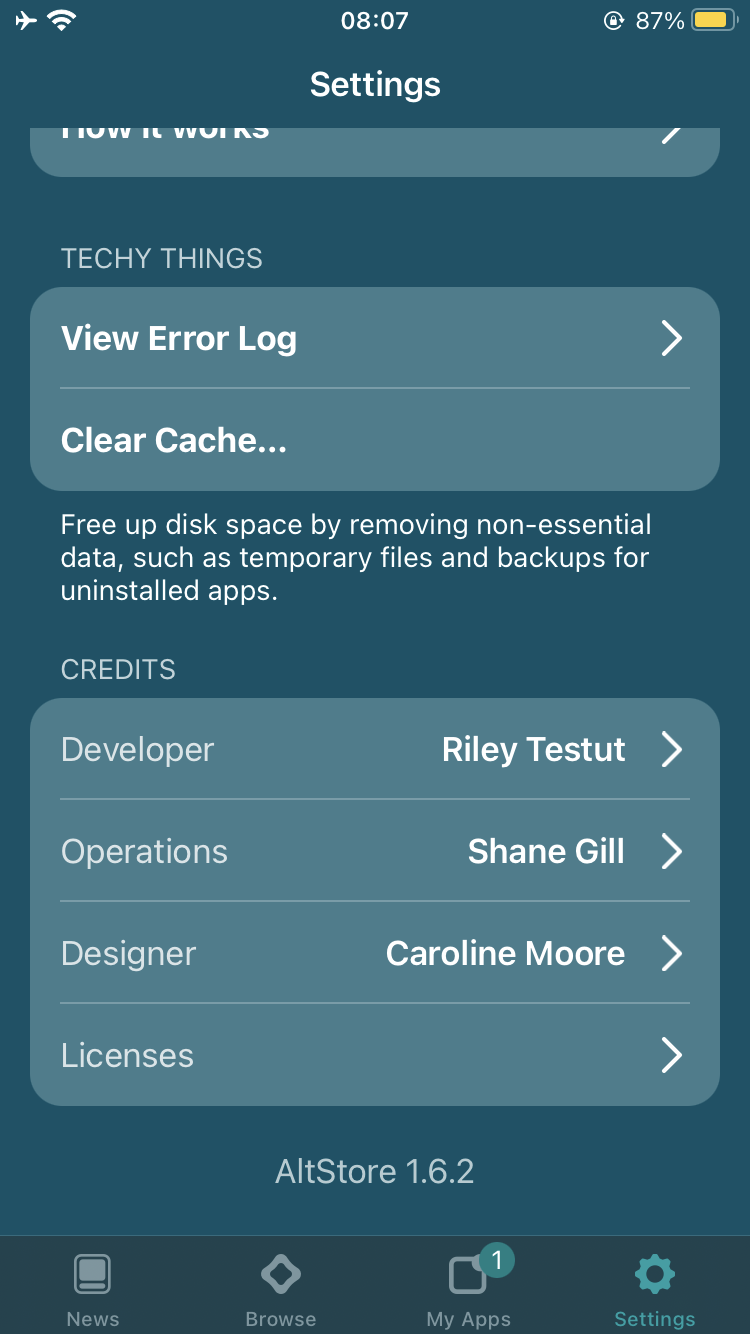
Task: Open Riley Testut developer credit
Action: tap(375, 749)
